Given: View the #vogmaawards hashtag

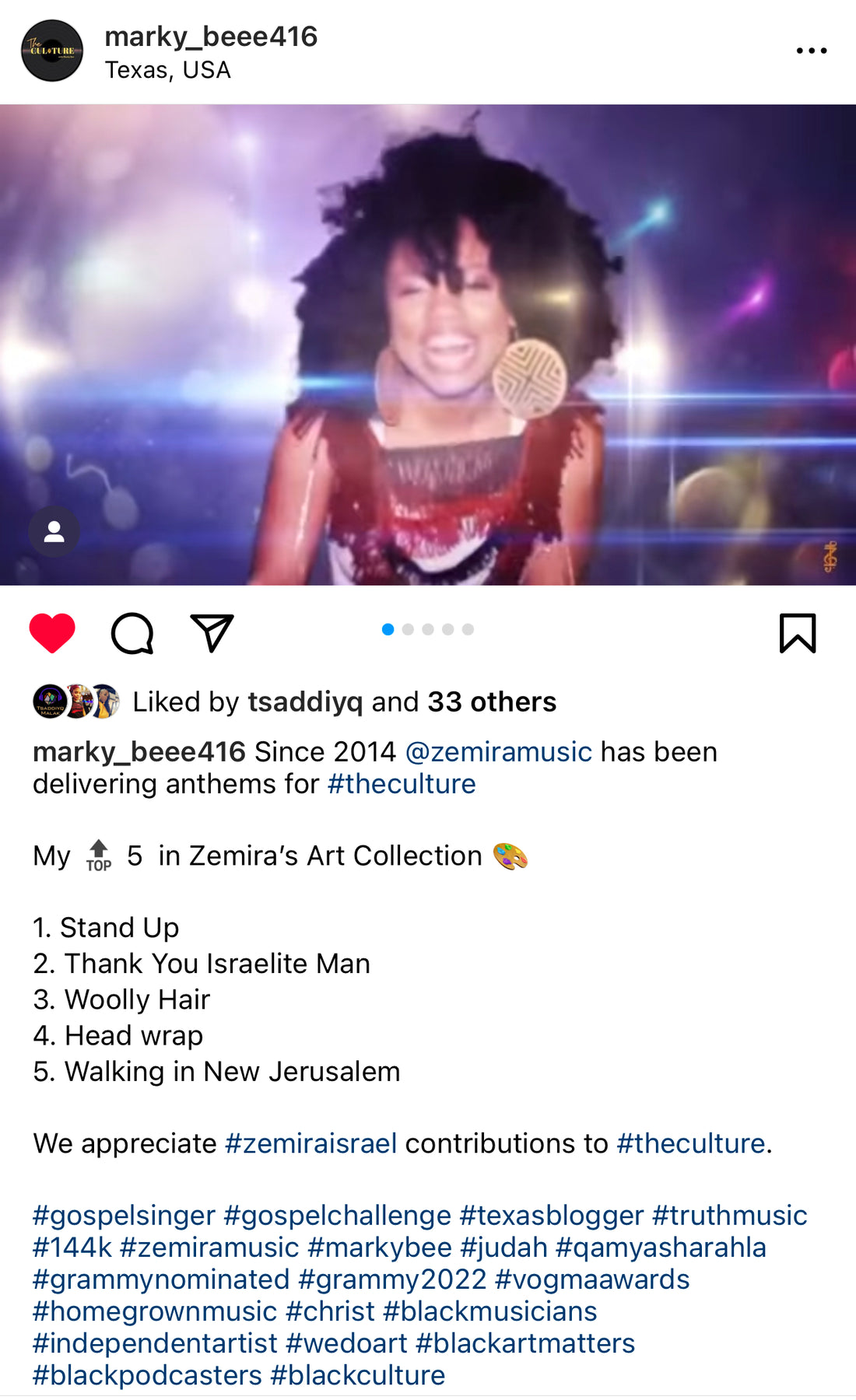Looking at the screenshot, I should point(592,1279).
